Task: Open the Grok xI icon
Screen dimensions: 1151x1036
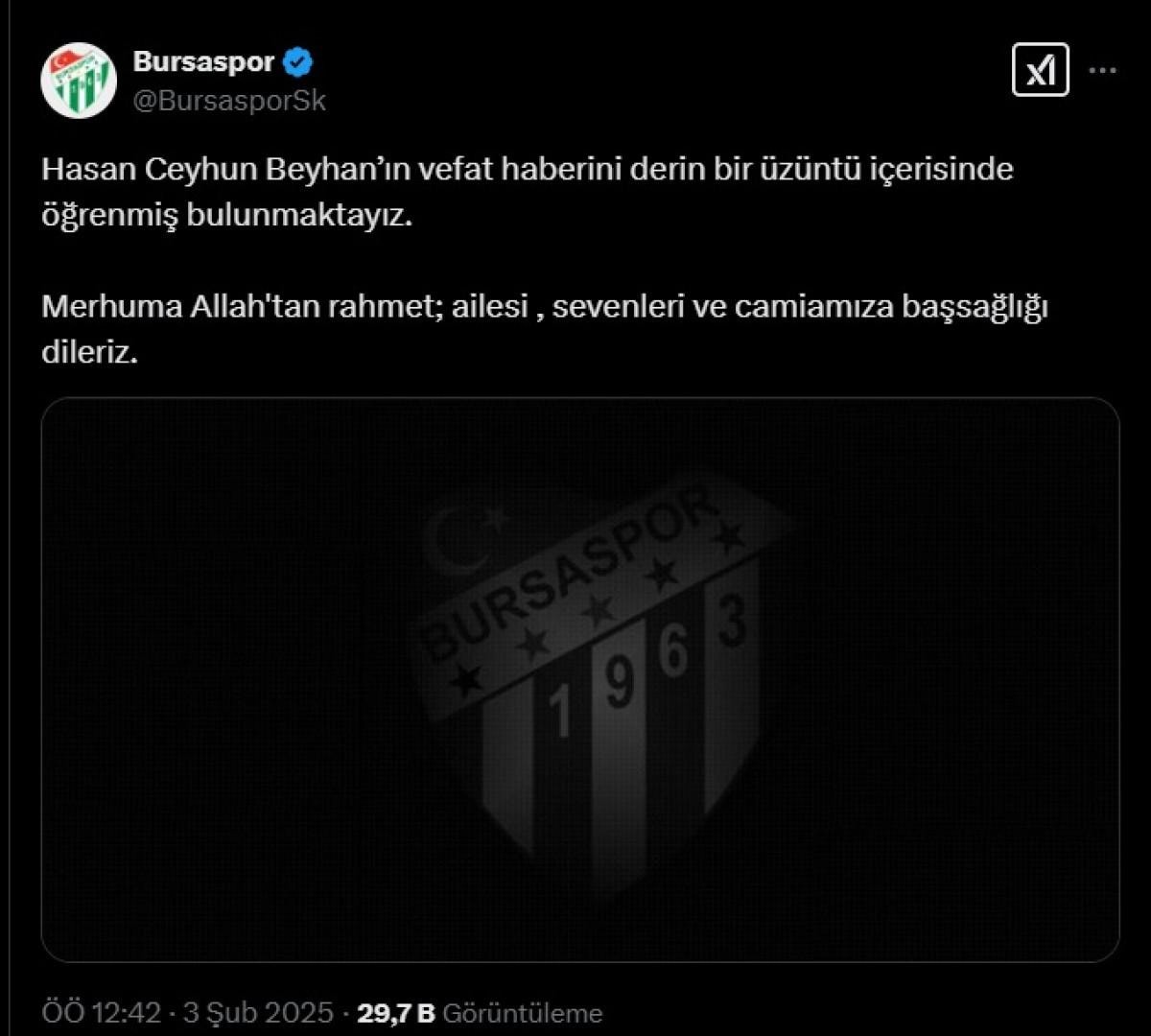Action: point(1041,71)
